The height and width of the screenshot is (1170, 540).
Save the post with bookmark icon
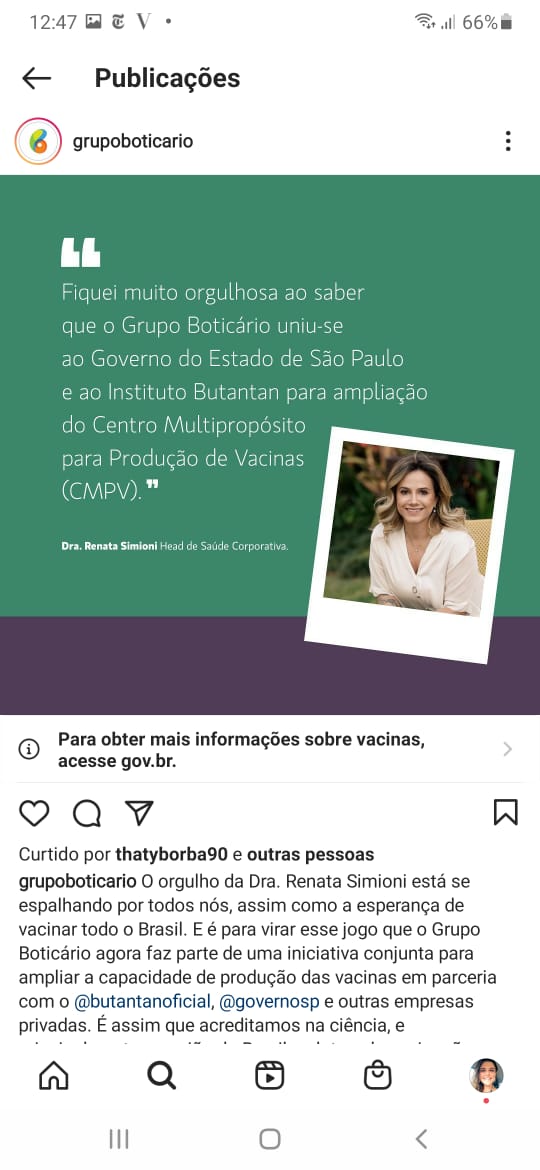[506, 812]
